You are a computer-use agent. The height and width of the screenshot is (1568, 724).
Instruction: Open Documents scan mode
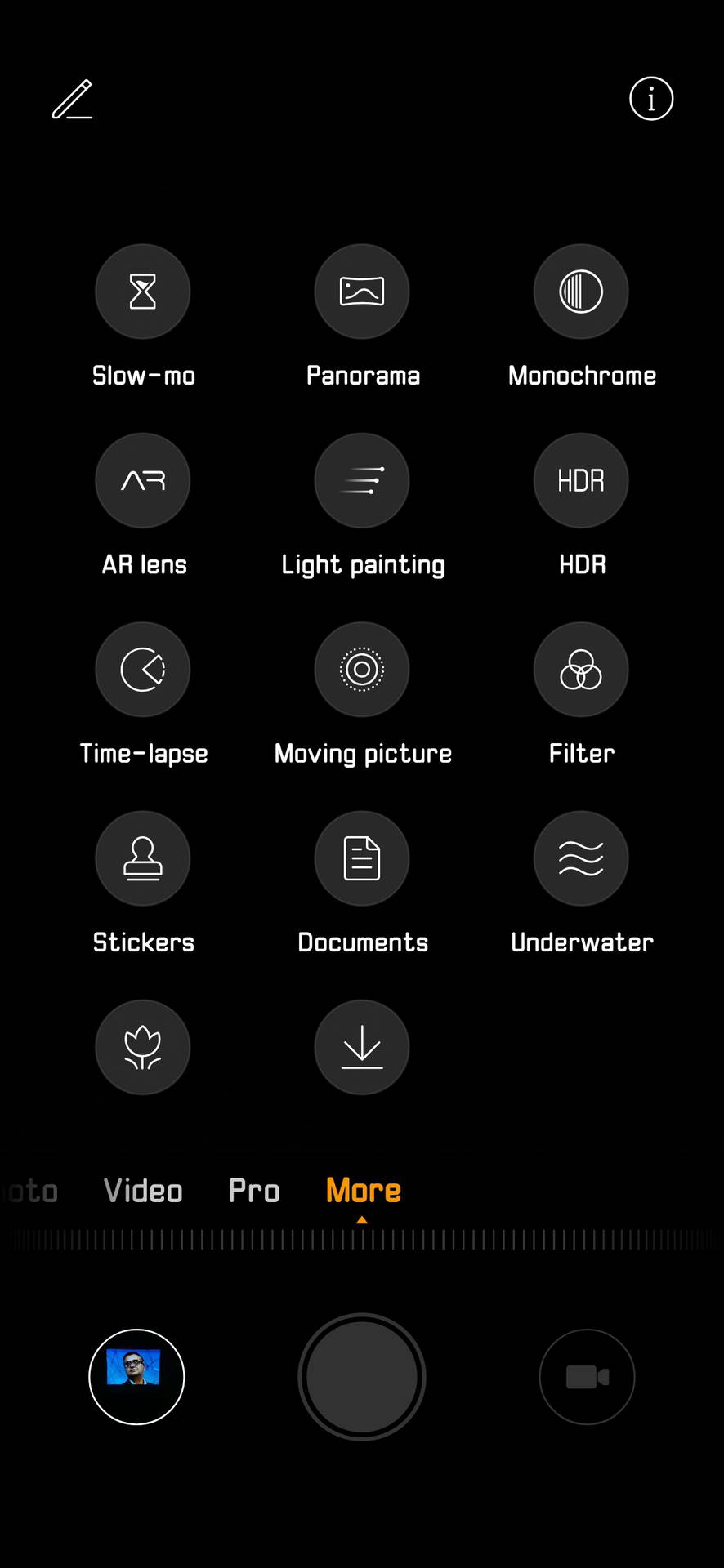pos(362,858)
